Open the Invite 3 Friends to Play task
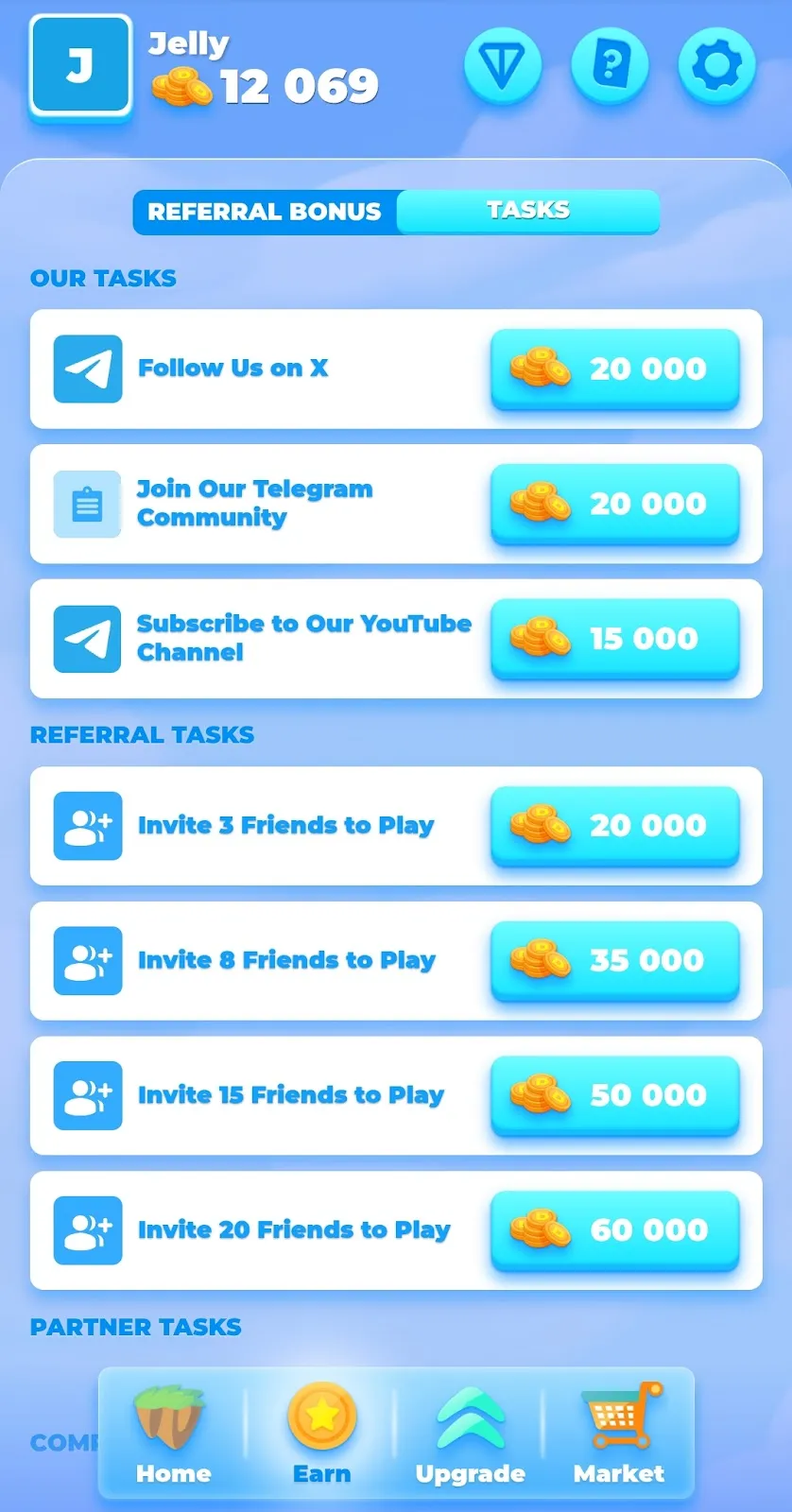This screenshot has height=1512, width=792. pyautogui.click(x=396, y=826)
